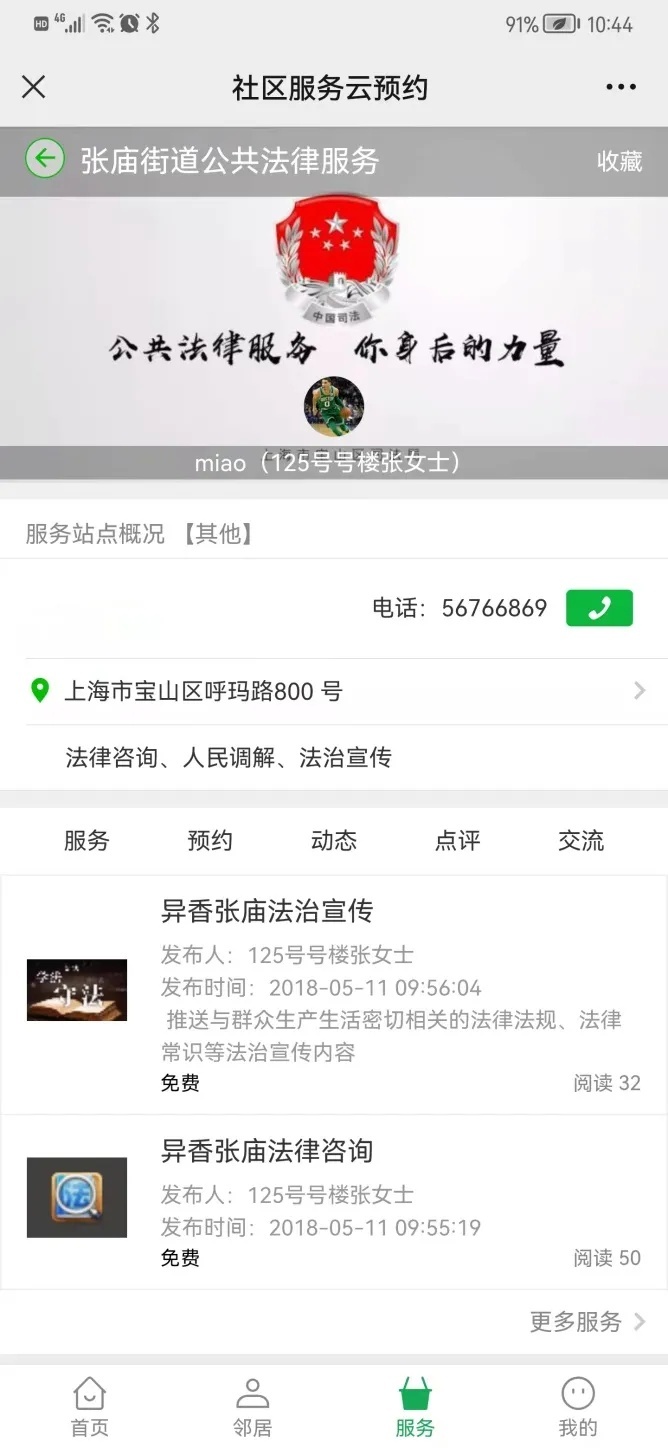Go to 首页 in bottom navigation
668x1448 pixels.
click(x=89, y=1407)
